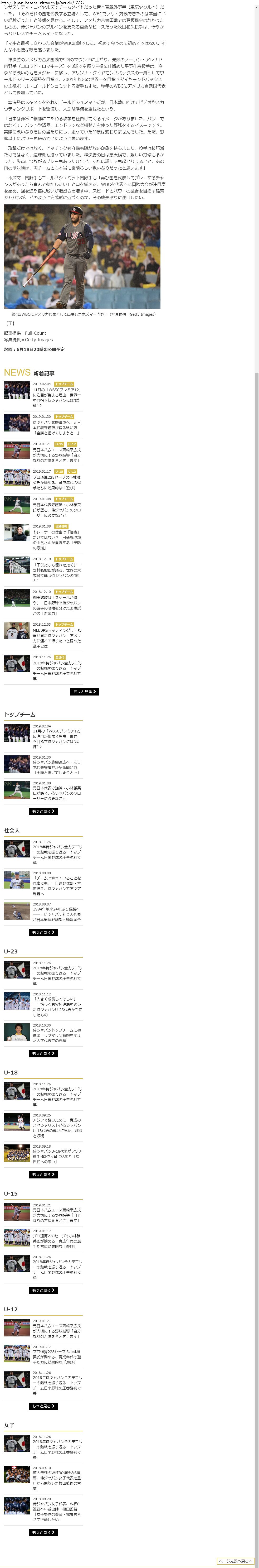Open the 「大きく成長してほしい」 U-23 article
The image size is (259, 1568).
[x=57, y=1007]
